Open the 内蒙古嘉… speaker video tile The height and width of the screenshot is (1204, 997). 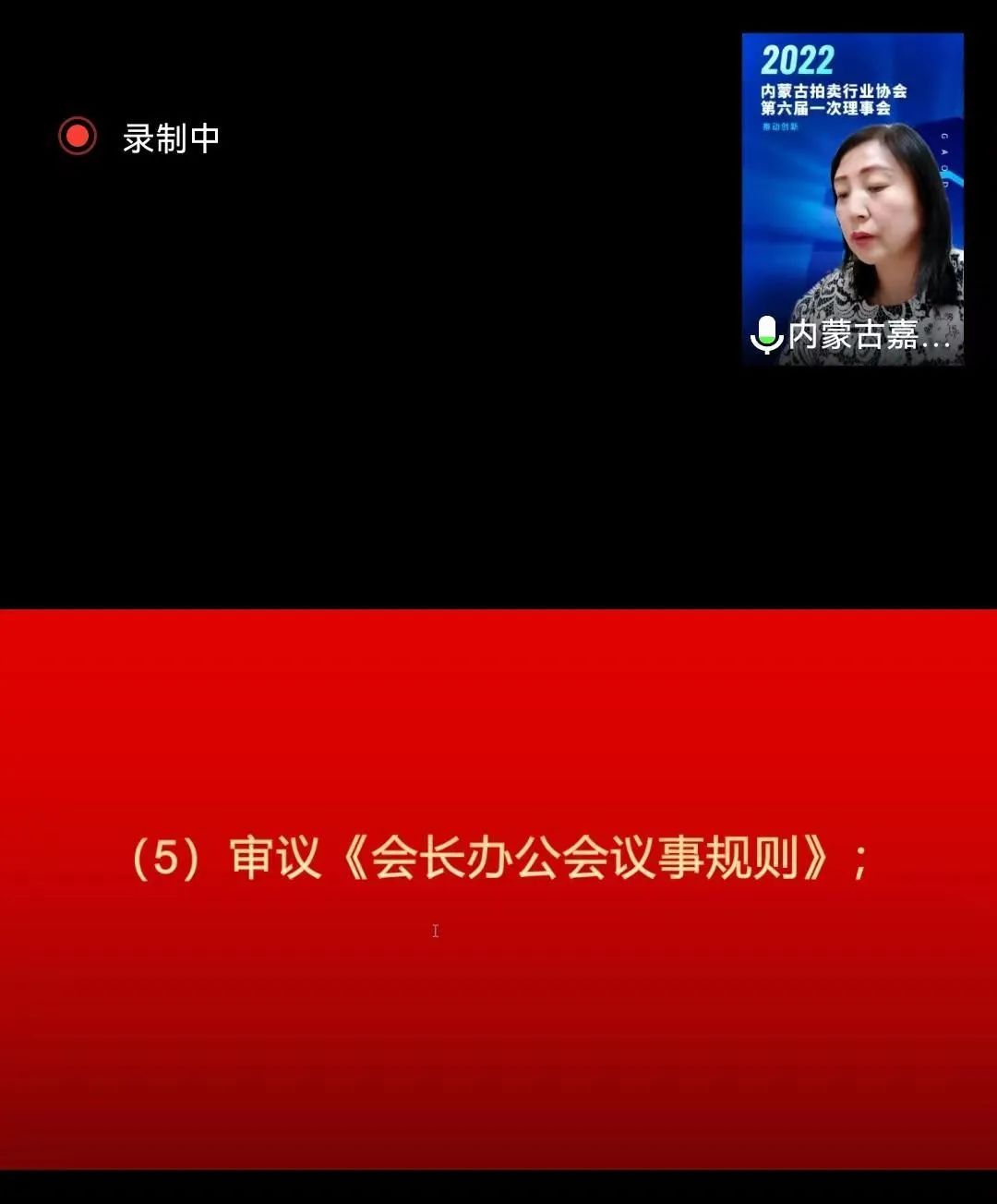(x=852, y=199)
